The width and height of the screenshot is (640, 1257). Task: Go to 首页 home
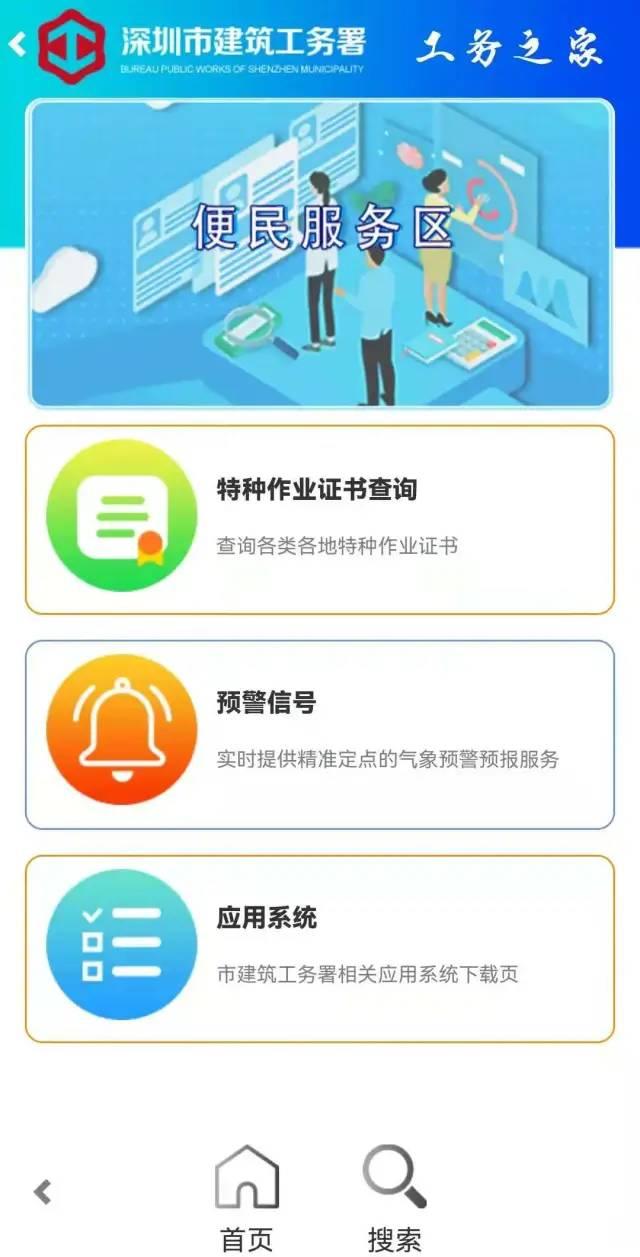(246, 1198)
